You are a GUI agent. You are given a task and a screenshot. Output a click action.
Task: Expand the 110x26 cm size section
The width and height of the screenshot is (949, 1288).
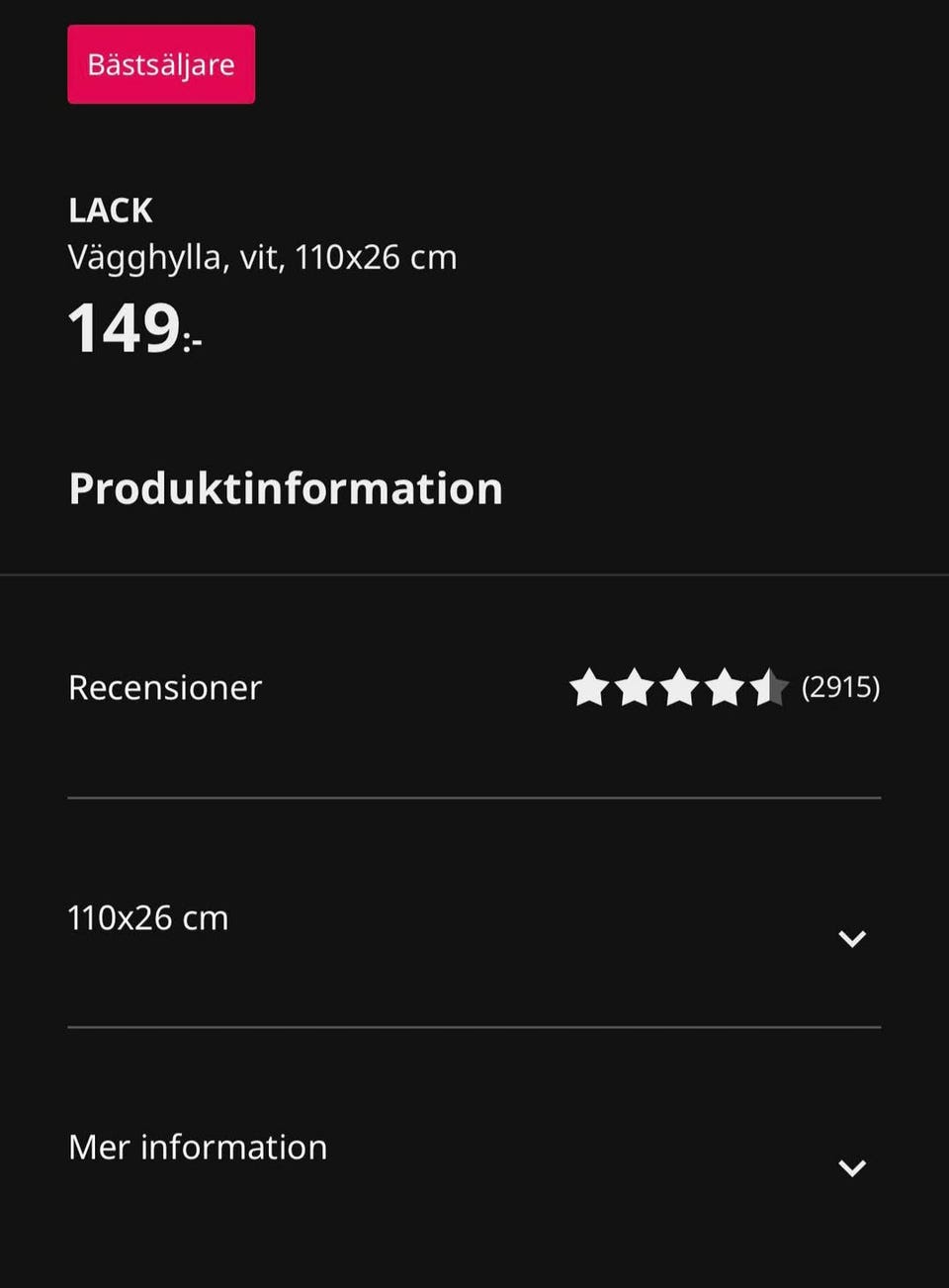pos(851,937)
